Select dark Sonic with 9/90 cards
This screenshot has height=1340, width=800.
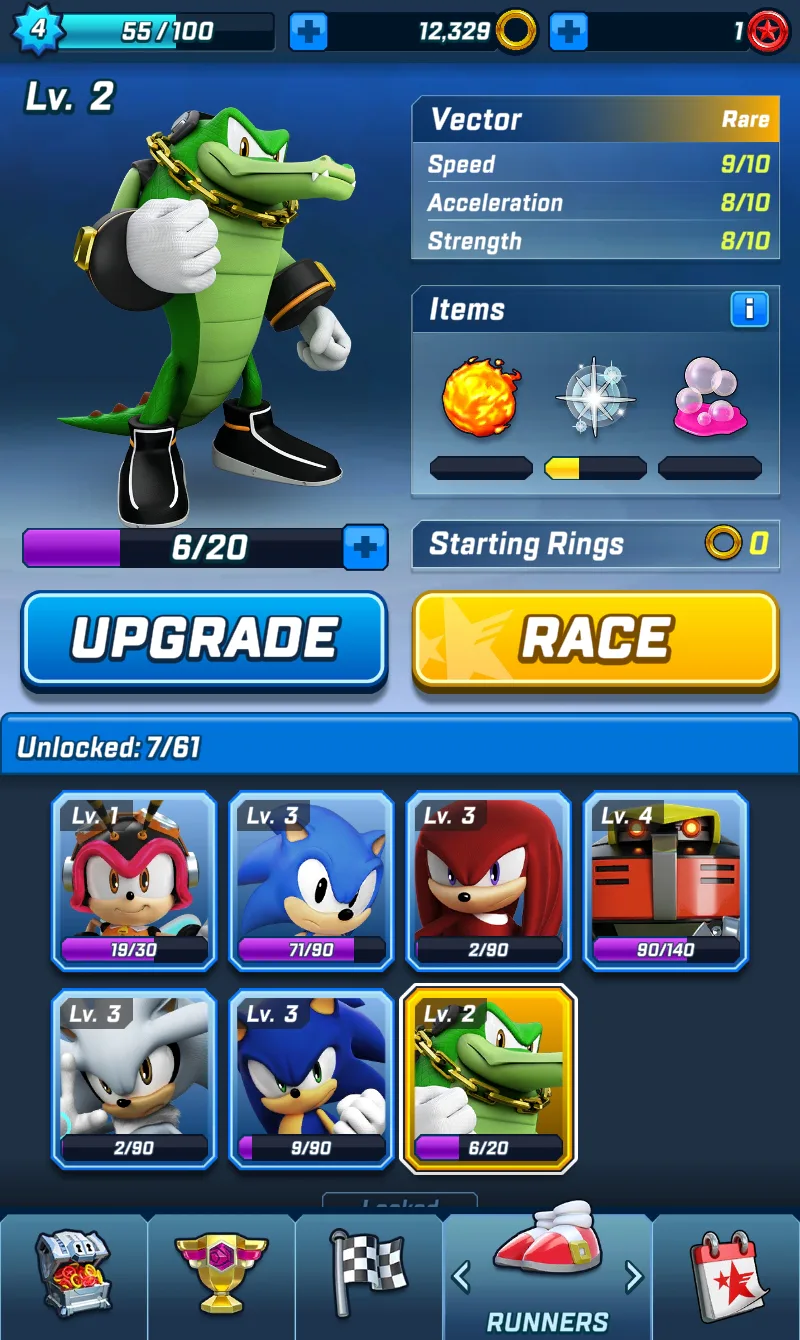click(311, 1078)
